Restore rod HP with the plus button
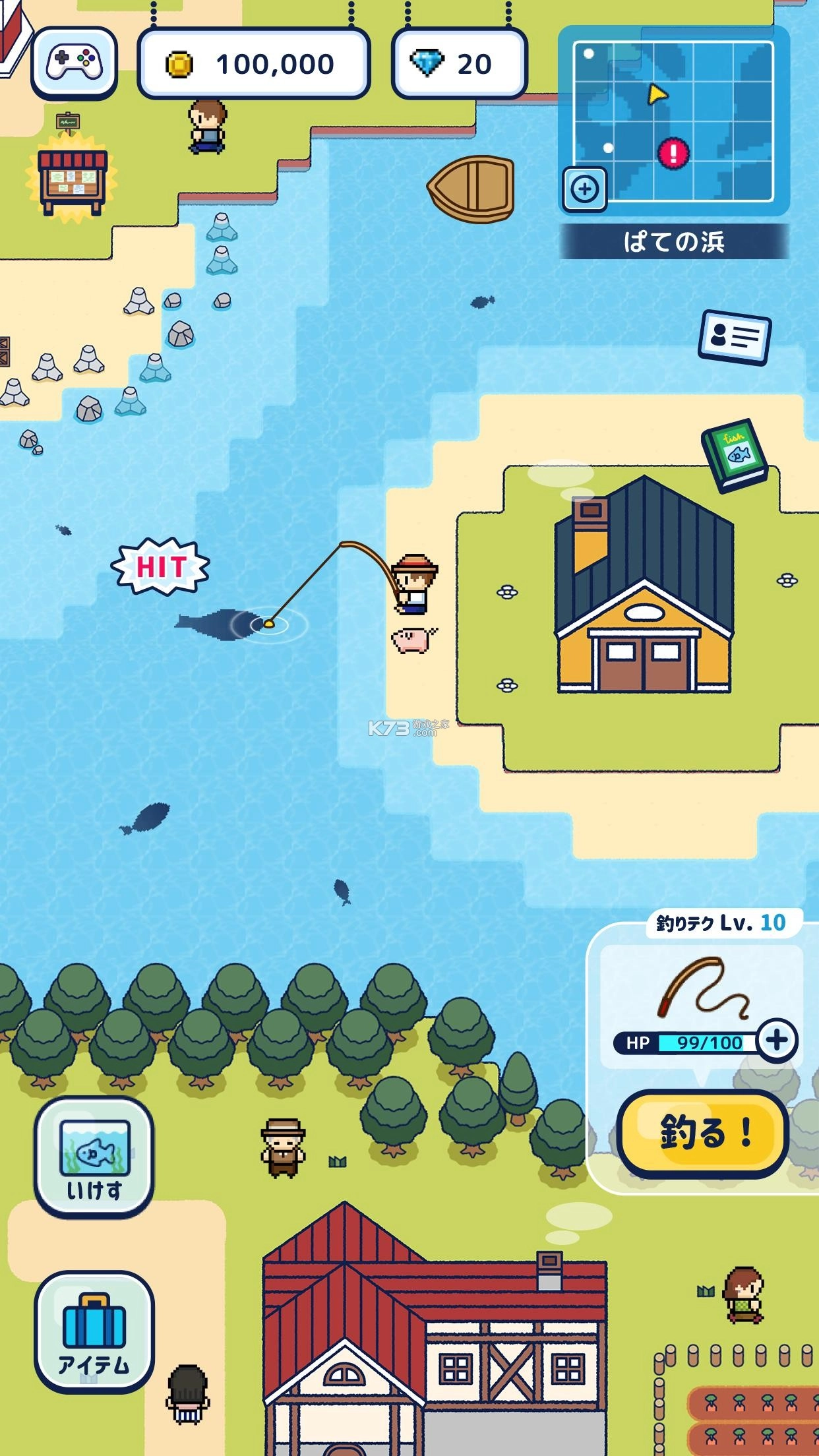This screenshot has width=819, height=1456. [777, 1041]
